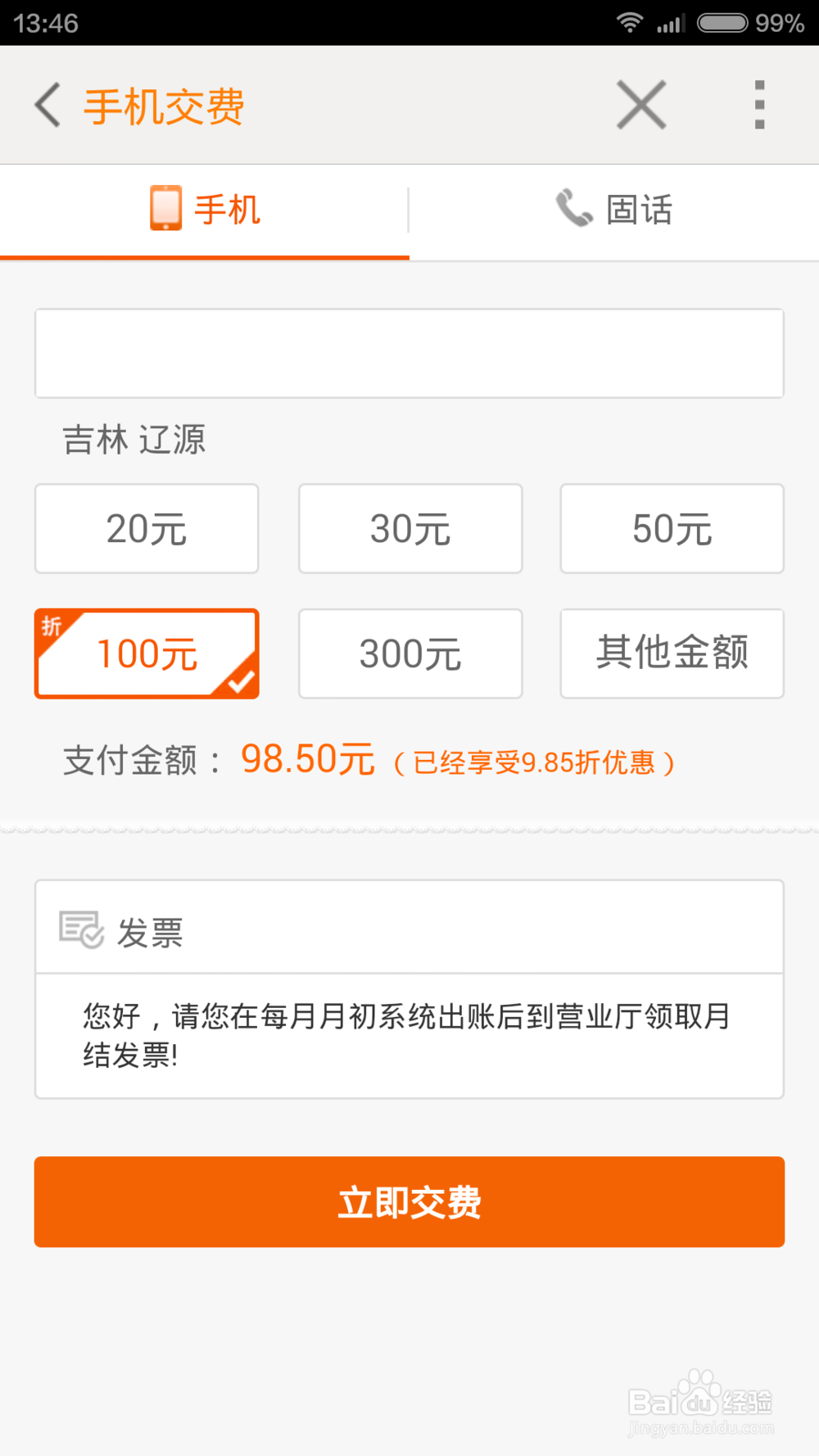Select the 20元 recharge amount
This screenshot has width=819, height=1456.
147,528
